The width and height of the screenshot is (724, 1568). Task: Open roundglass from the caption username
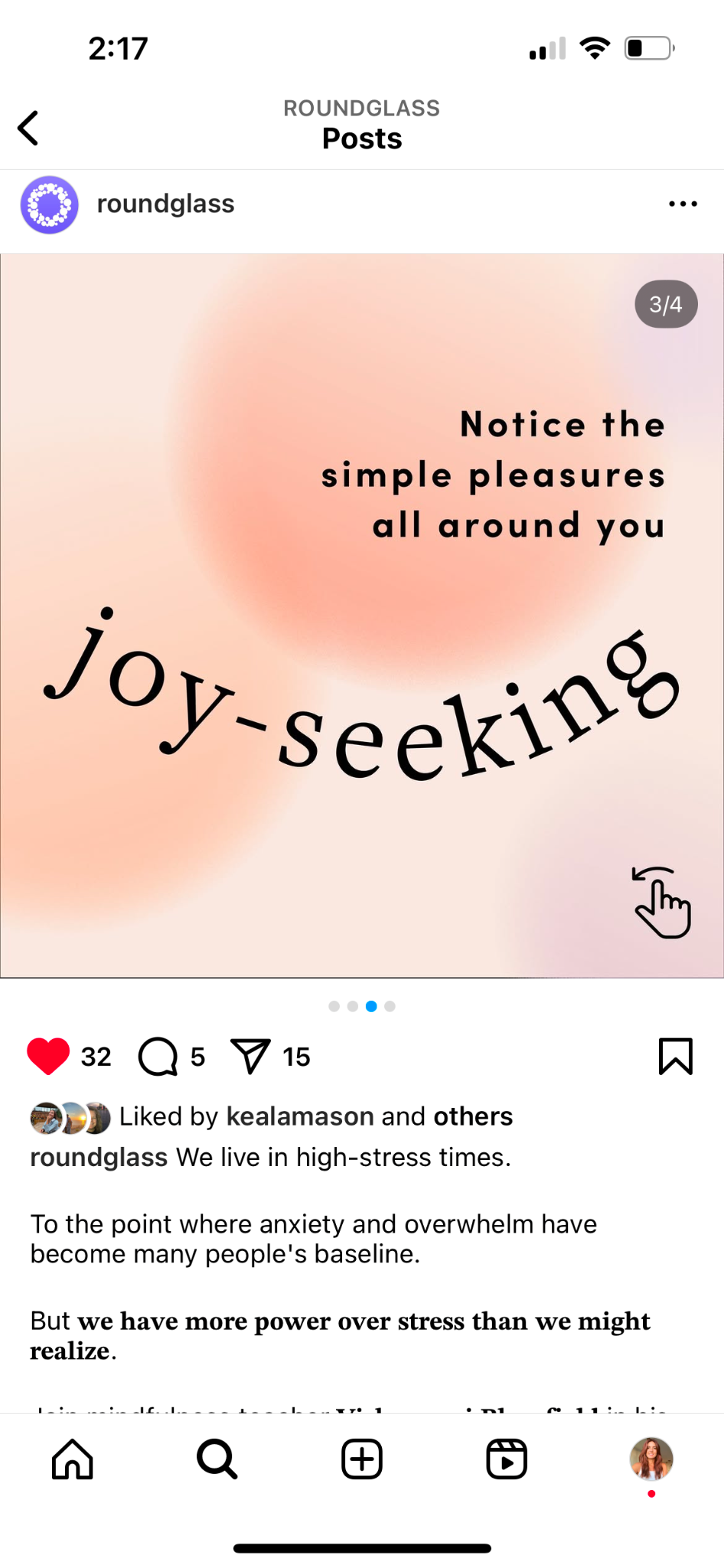coord(99,1157)
